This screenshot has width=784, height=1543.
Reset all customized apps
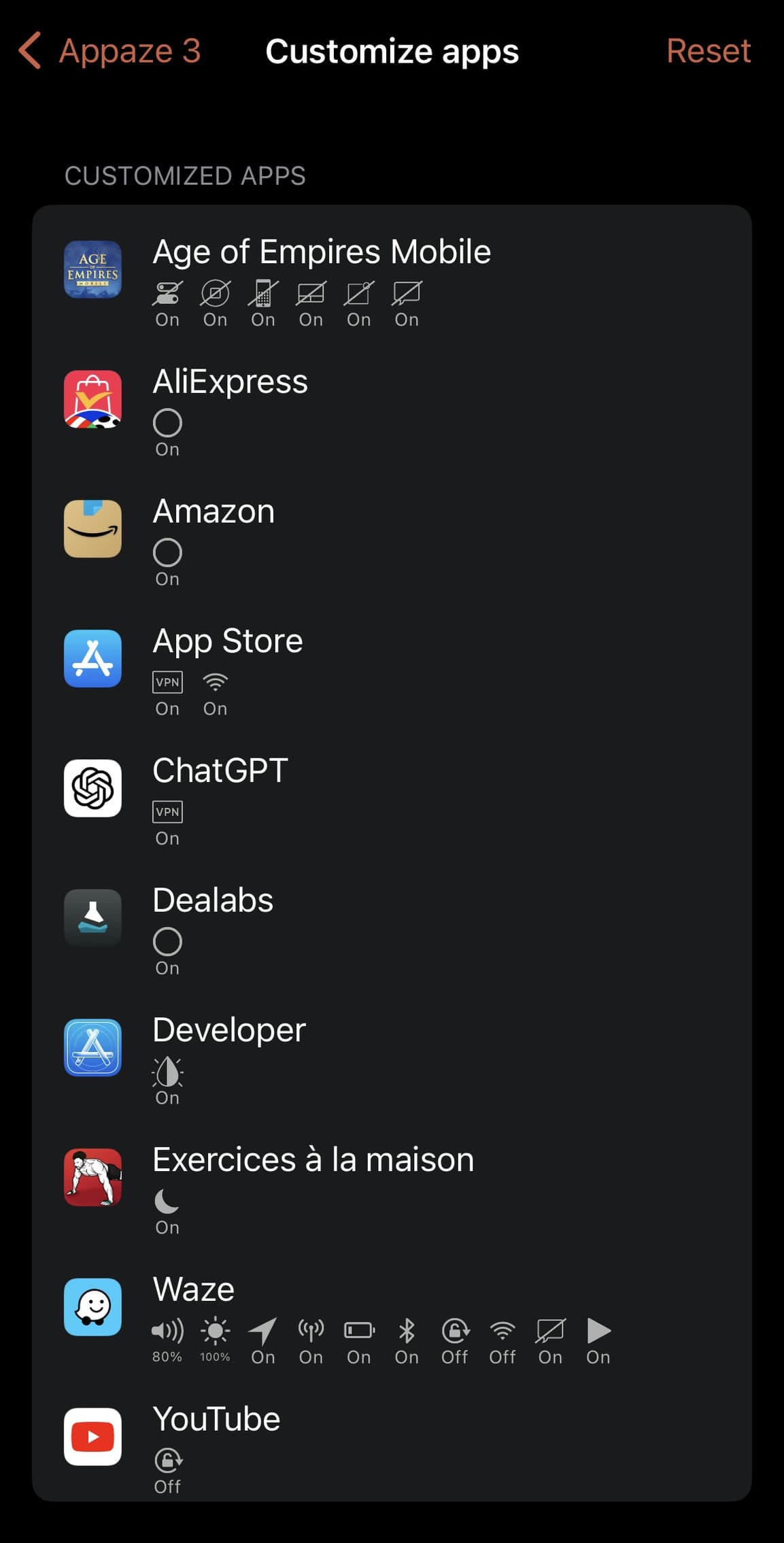click(708, 51)
